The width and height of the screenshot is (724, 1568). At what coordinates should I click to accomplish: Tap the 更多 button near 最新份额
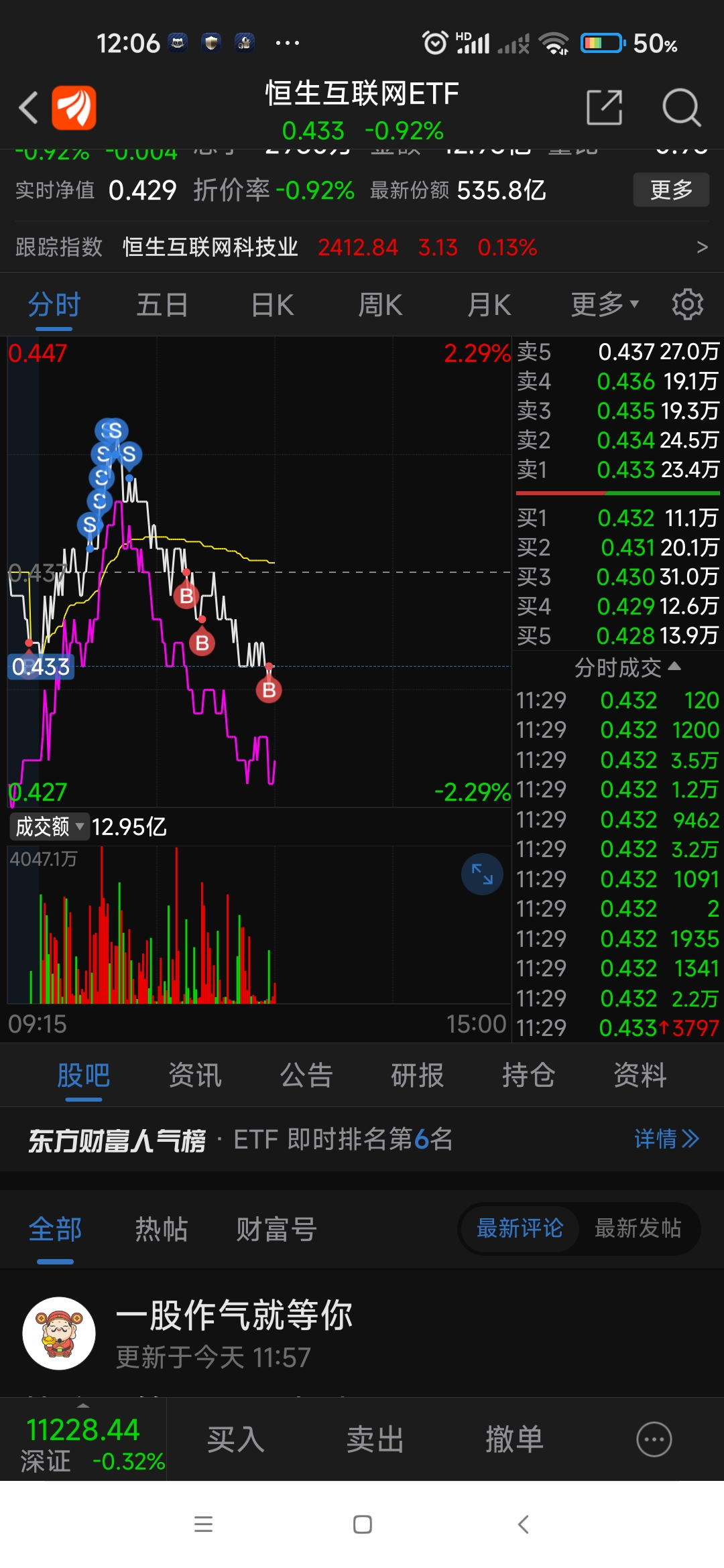pyautogui.click(x=670, y=190)
